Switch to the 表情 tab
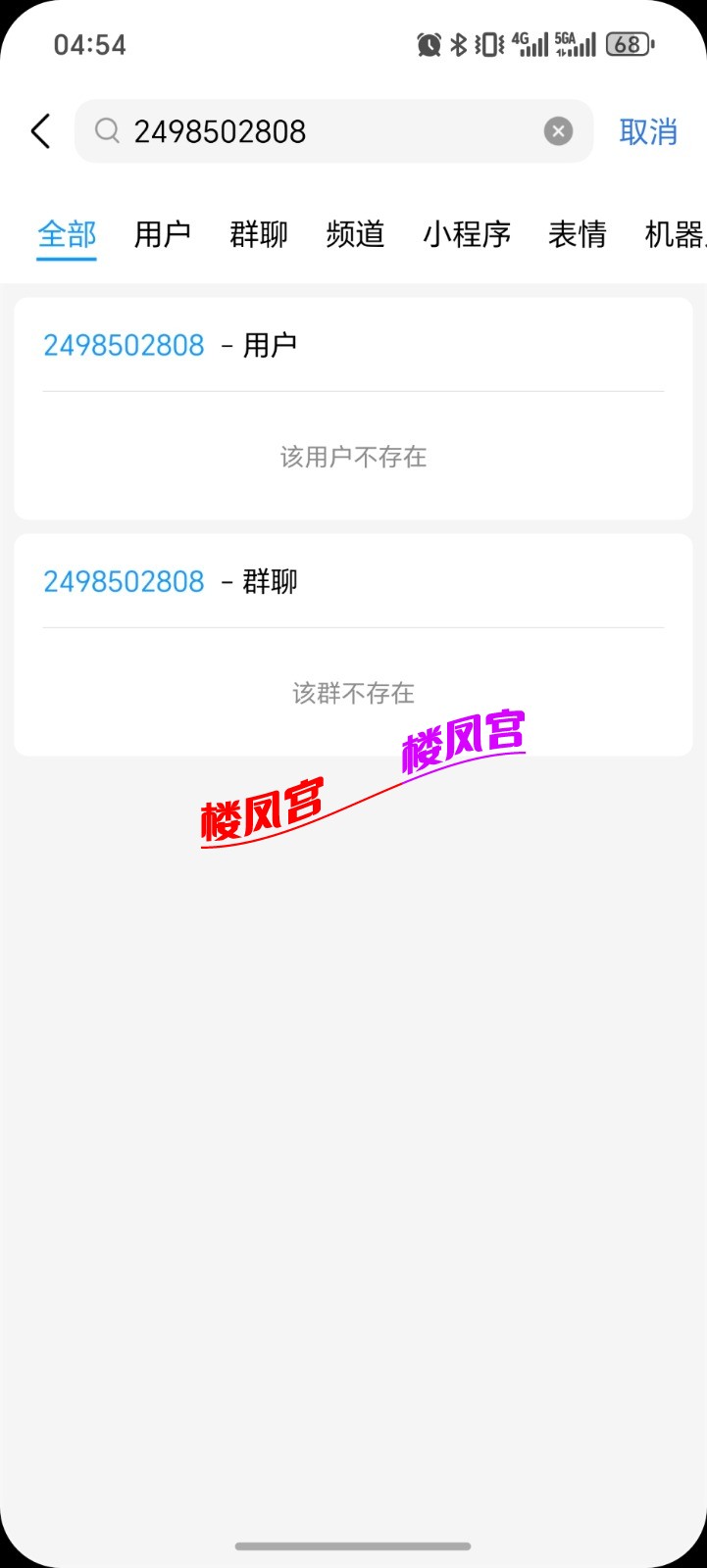Image resolution: width=707 pixels, height=1568 pixels. tap(578, 234)
